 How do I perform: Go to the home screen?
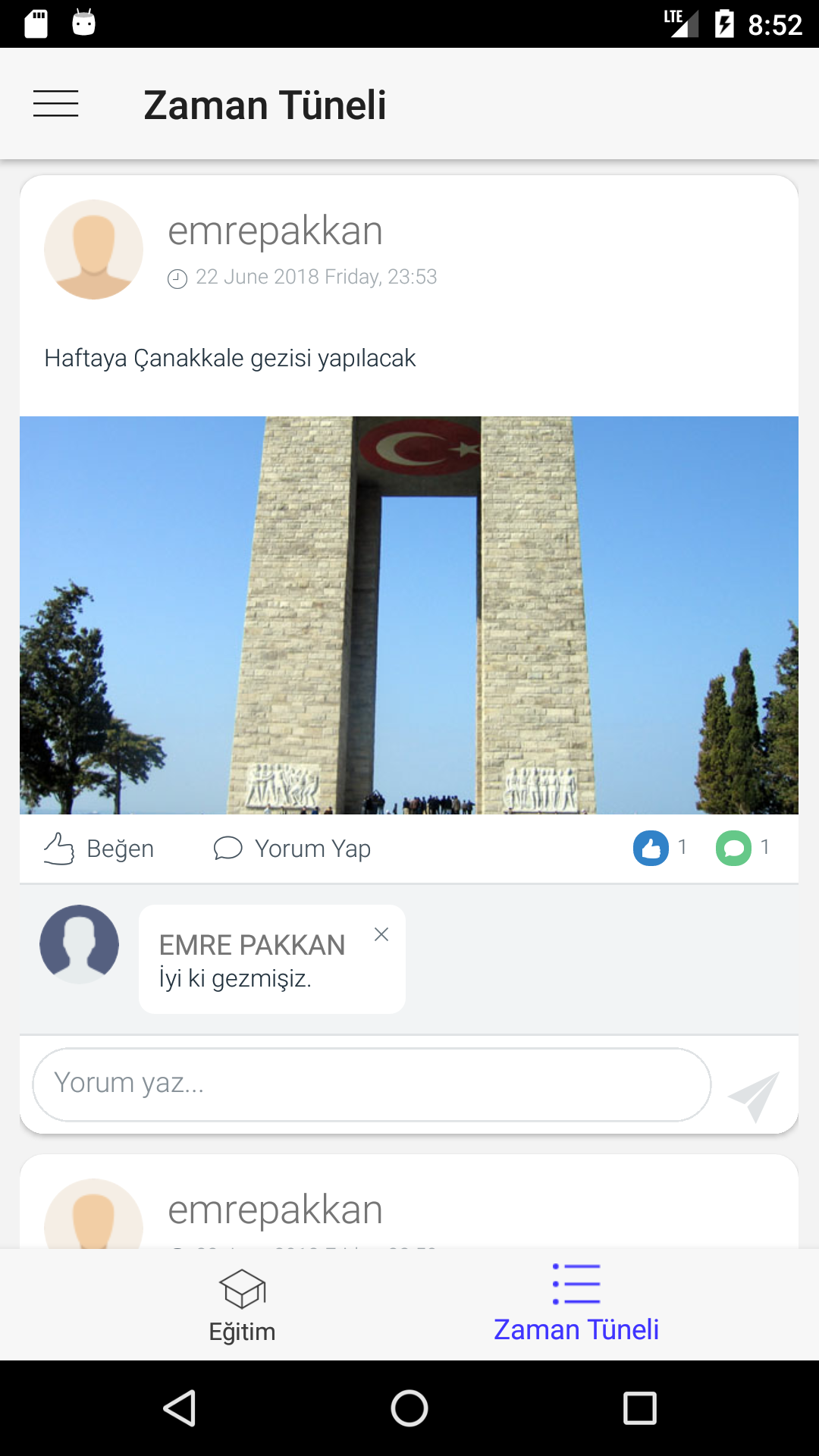pyautogui.click(x=409, y=1408)
